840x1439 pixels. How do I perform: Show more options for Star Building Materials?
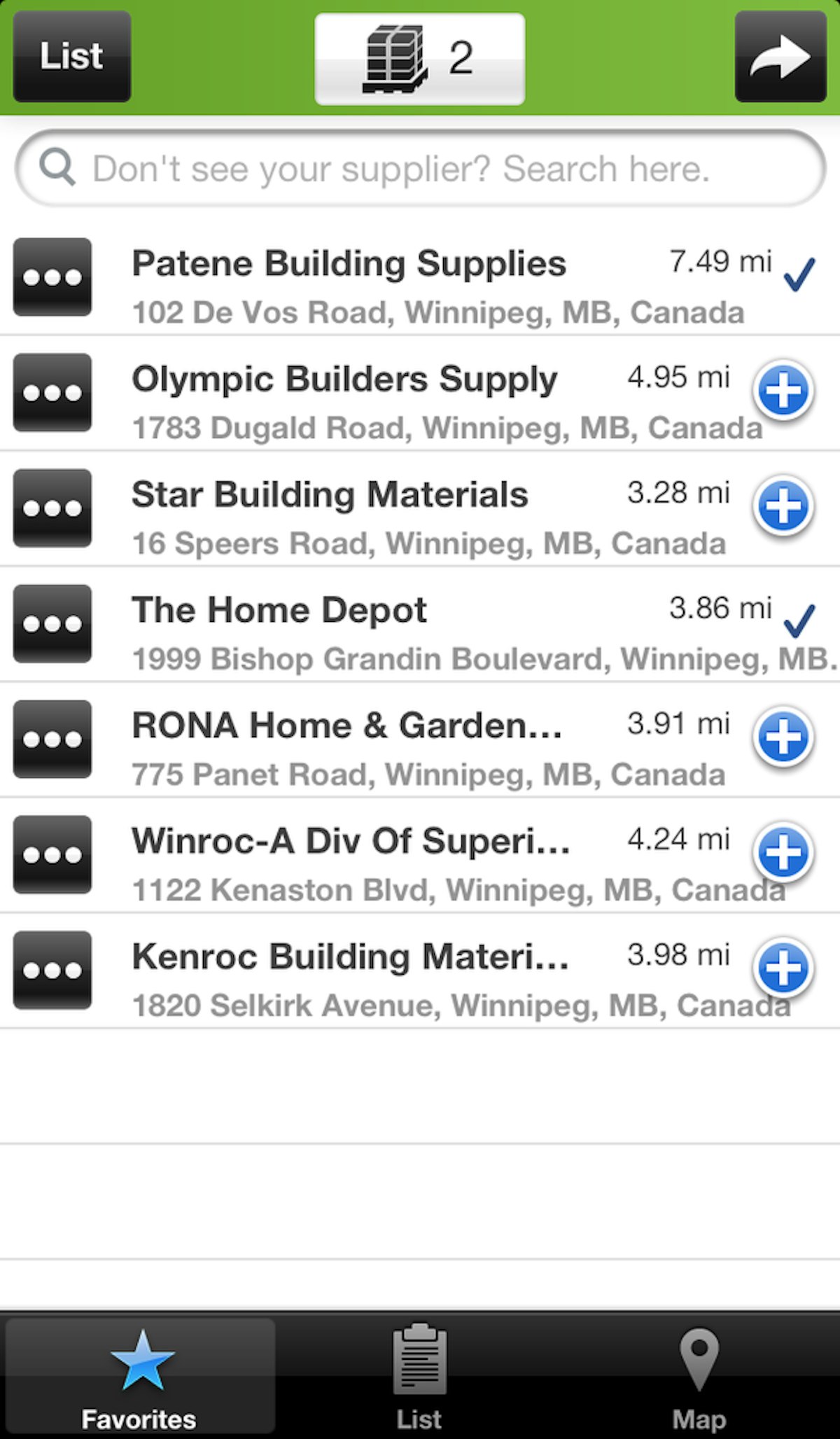click(52, 508)
